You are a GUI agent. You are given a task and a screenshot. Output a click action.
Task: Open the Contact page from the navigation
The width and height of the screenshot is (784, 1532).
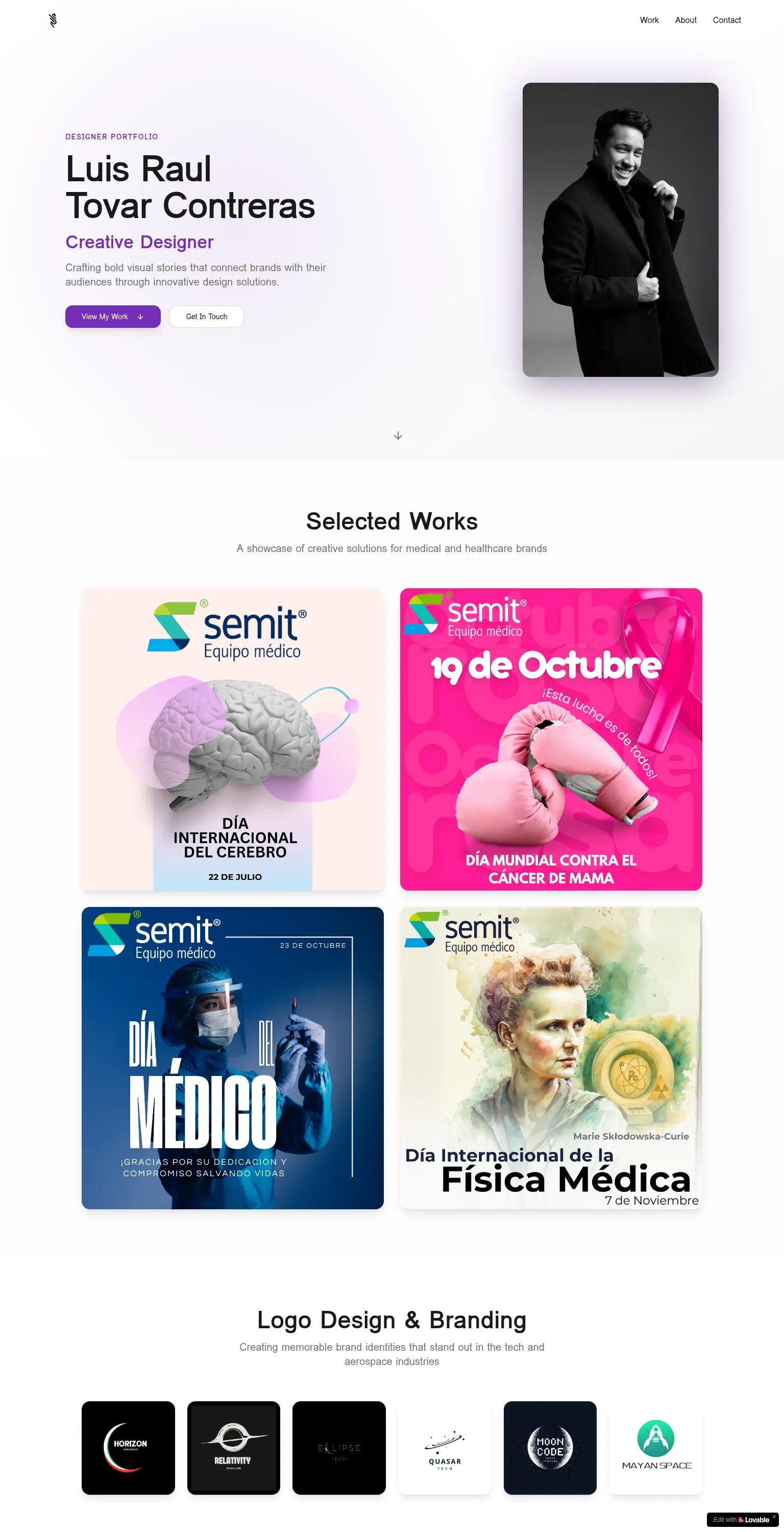tap(726, 20)
